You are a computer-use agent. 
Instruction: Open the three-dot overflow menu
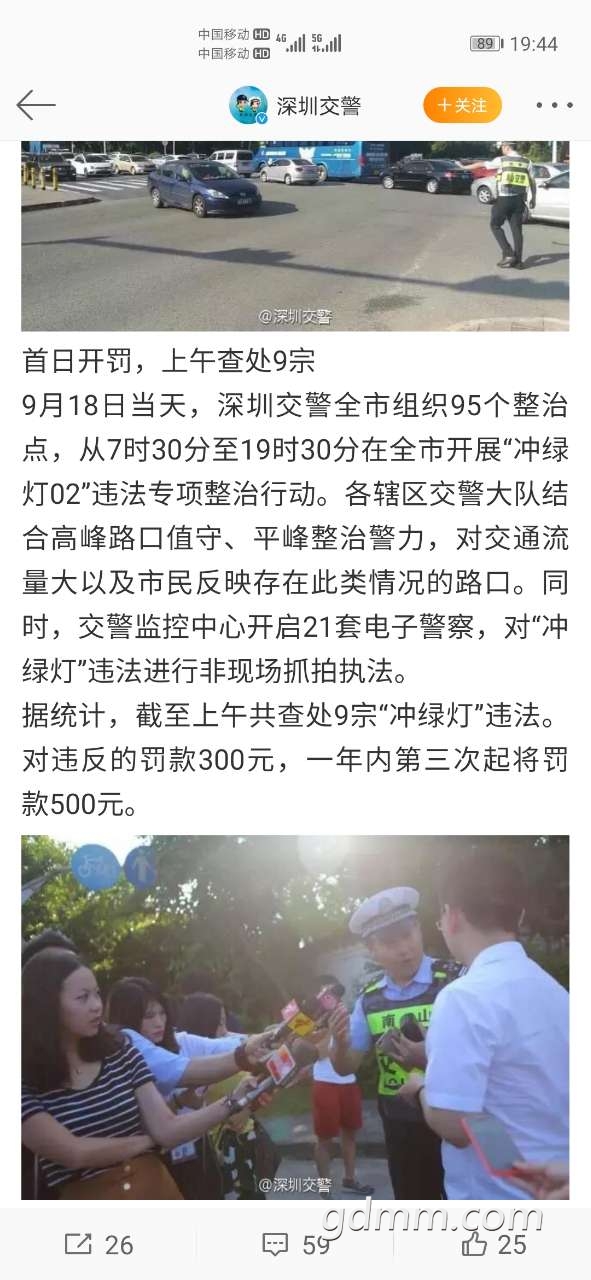553,105
